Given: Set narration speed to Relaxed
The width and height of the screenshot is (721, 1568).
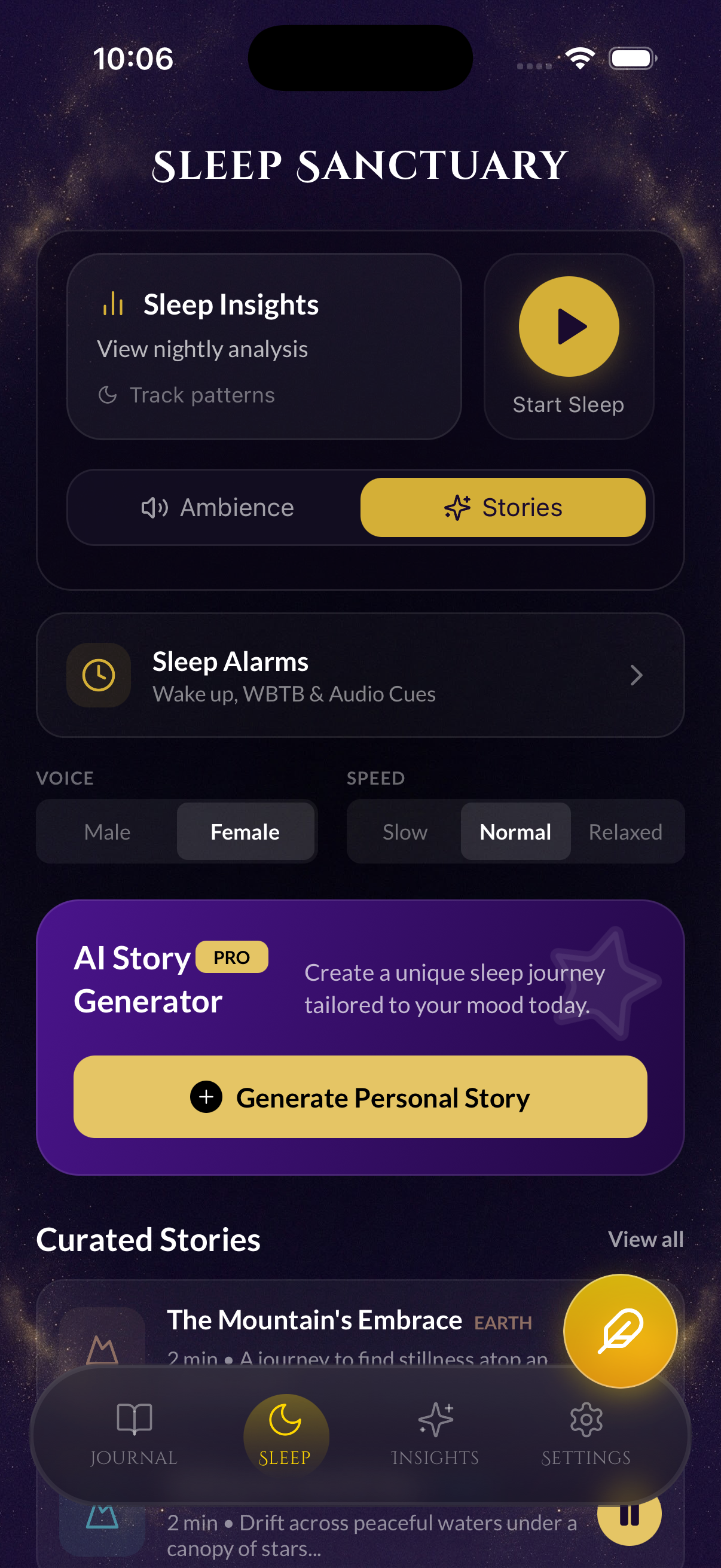Looking at the screenshot, I should 625,831.
